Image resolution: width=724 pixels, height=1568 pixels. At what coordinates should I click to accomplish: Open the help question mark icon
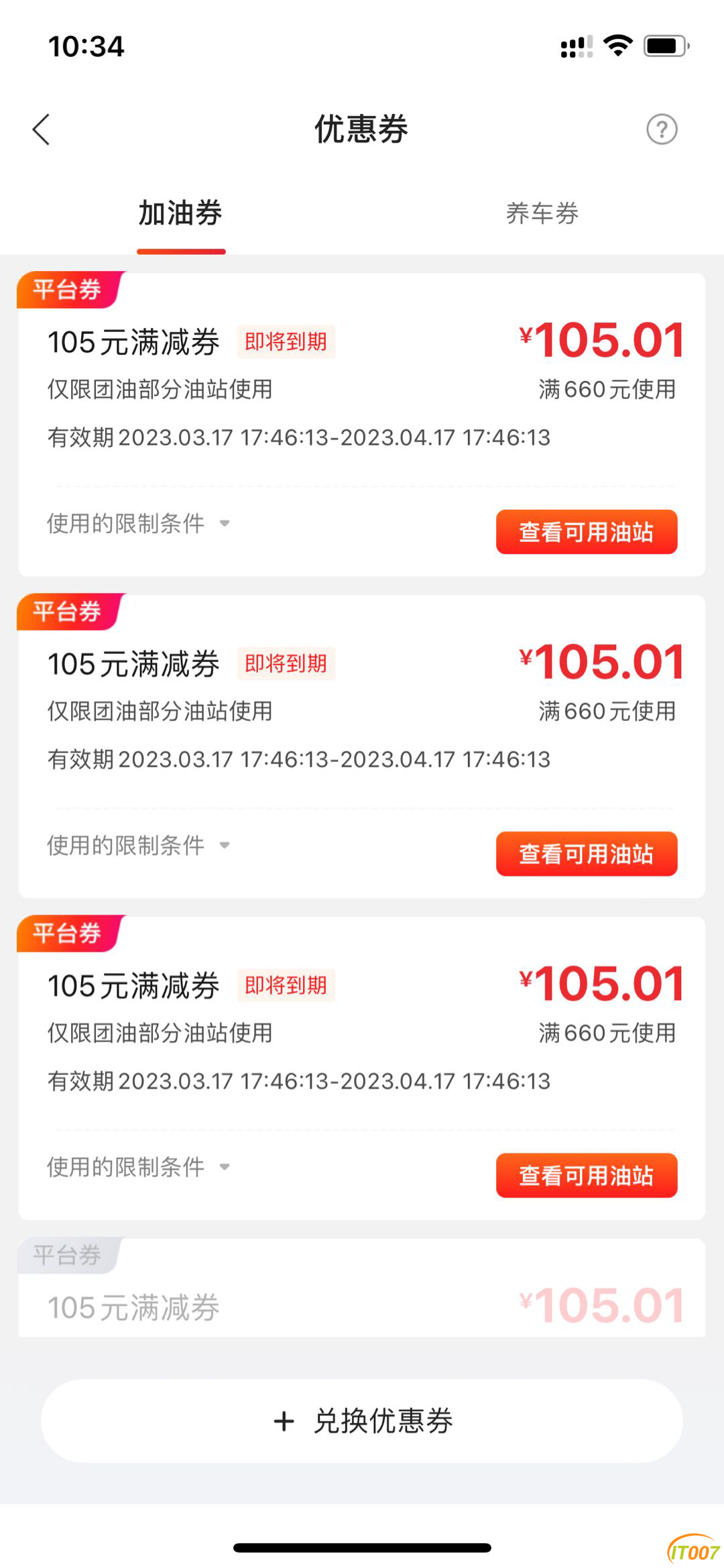click(662, 129)
